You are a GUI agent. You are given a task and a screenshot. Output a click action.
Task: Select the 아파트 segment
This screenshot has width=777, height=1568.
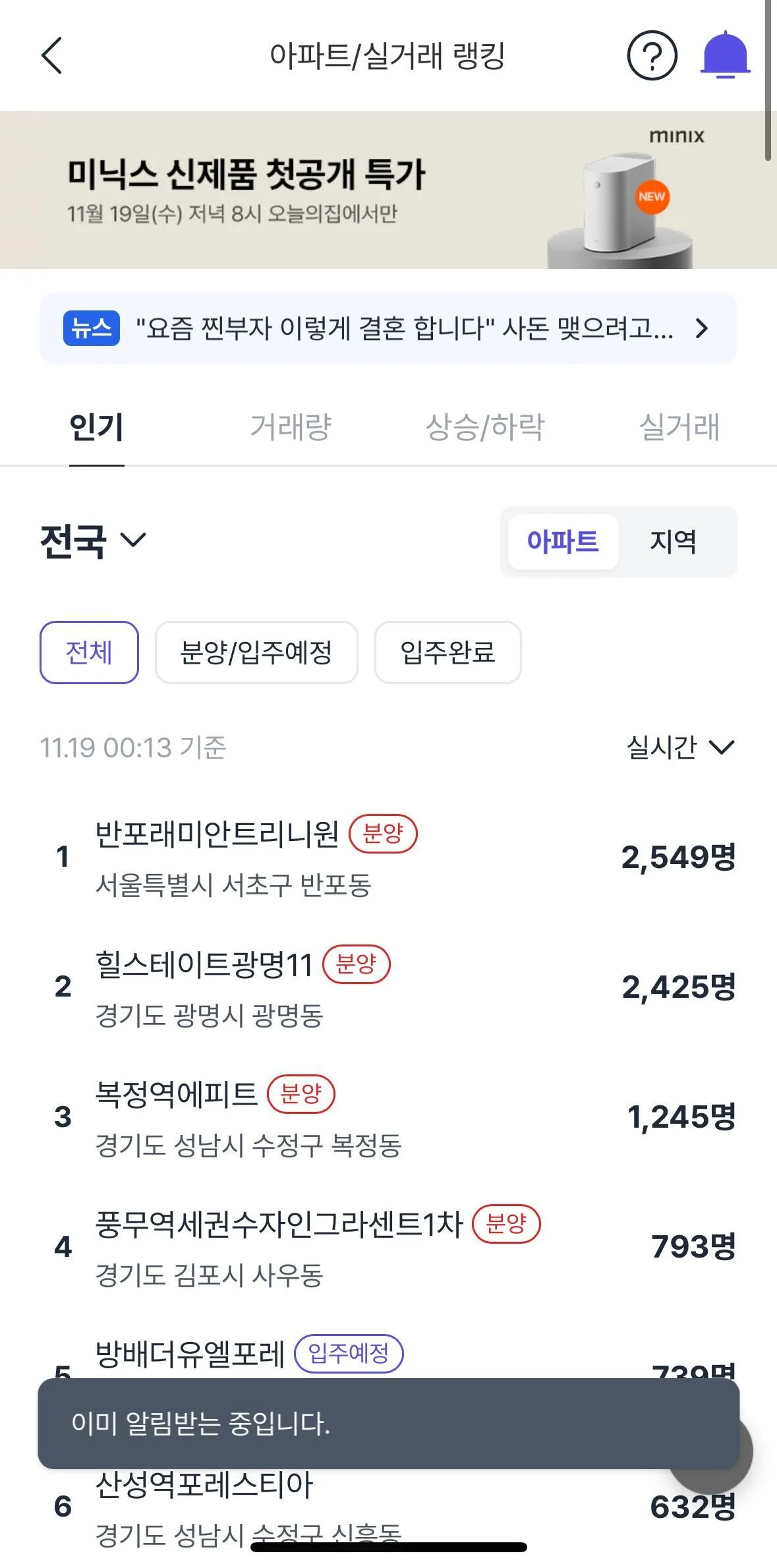point(563,542)
